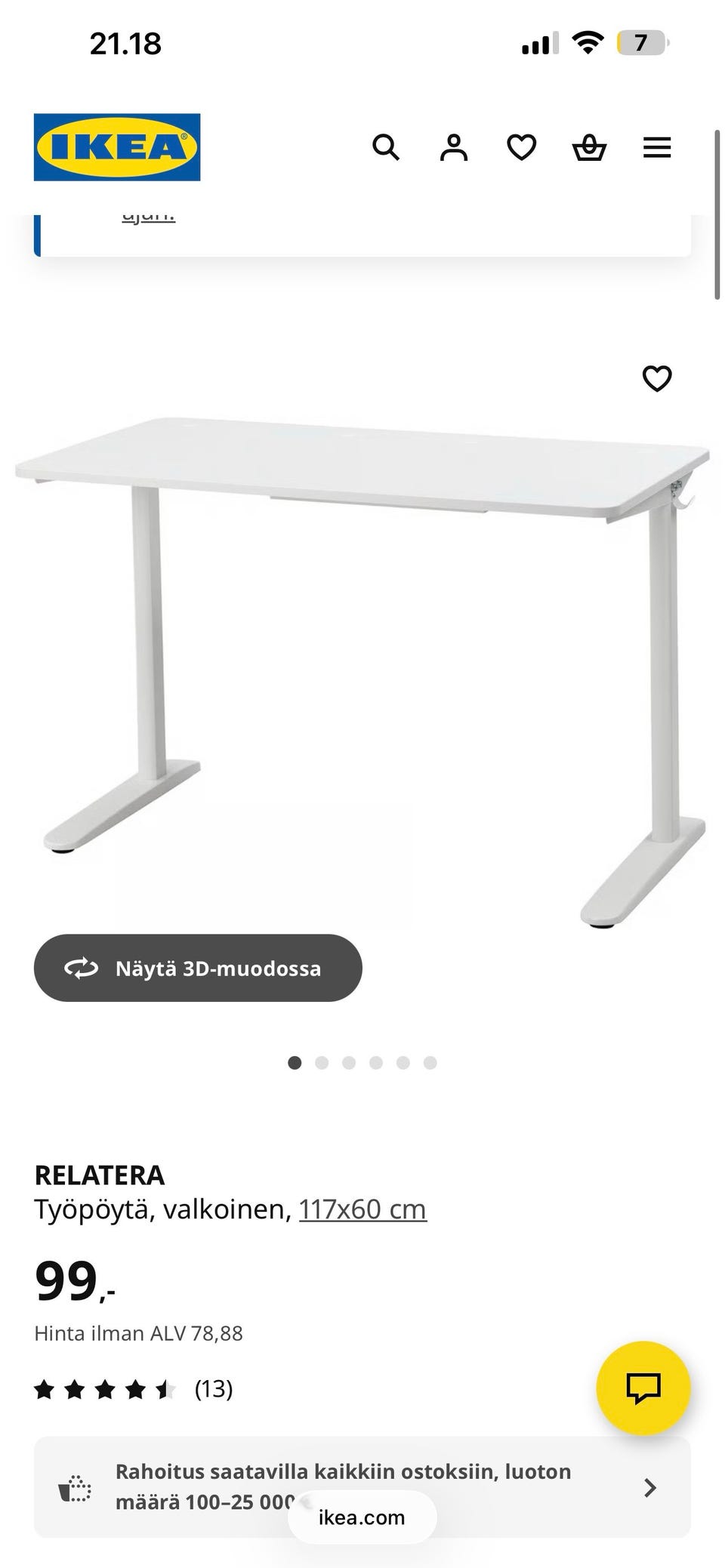Open the user account icon

pos(454,147)
